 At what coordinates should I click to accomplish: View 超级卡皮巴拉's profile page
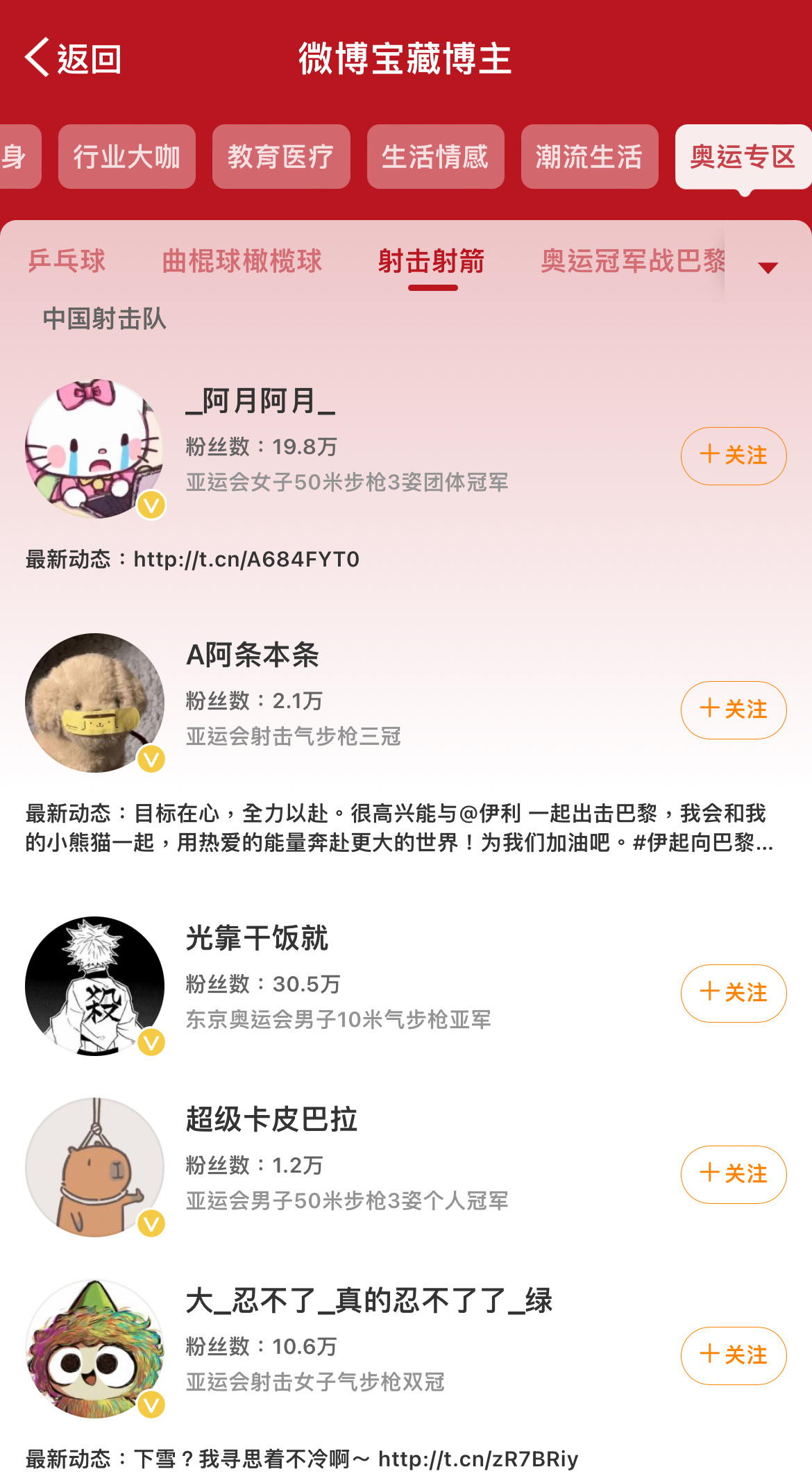(95, 1167)
